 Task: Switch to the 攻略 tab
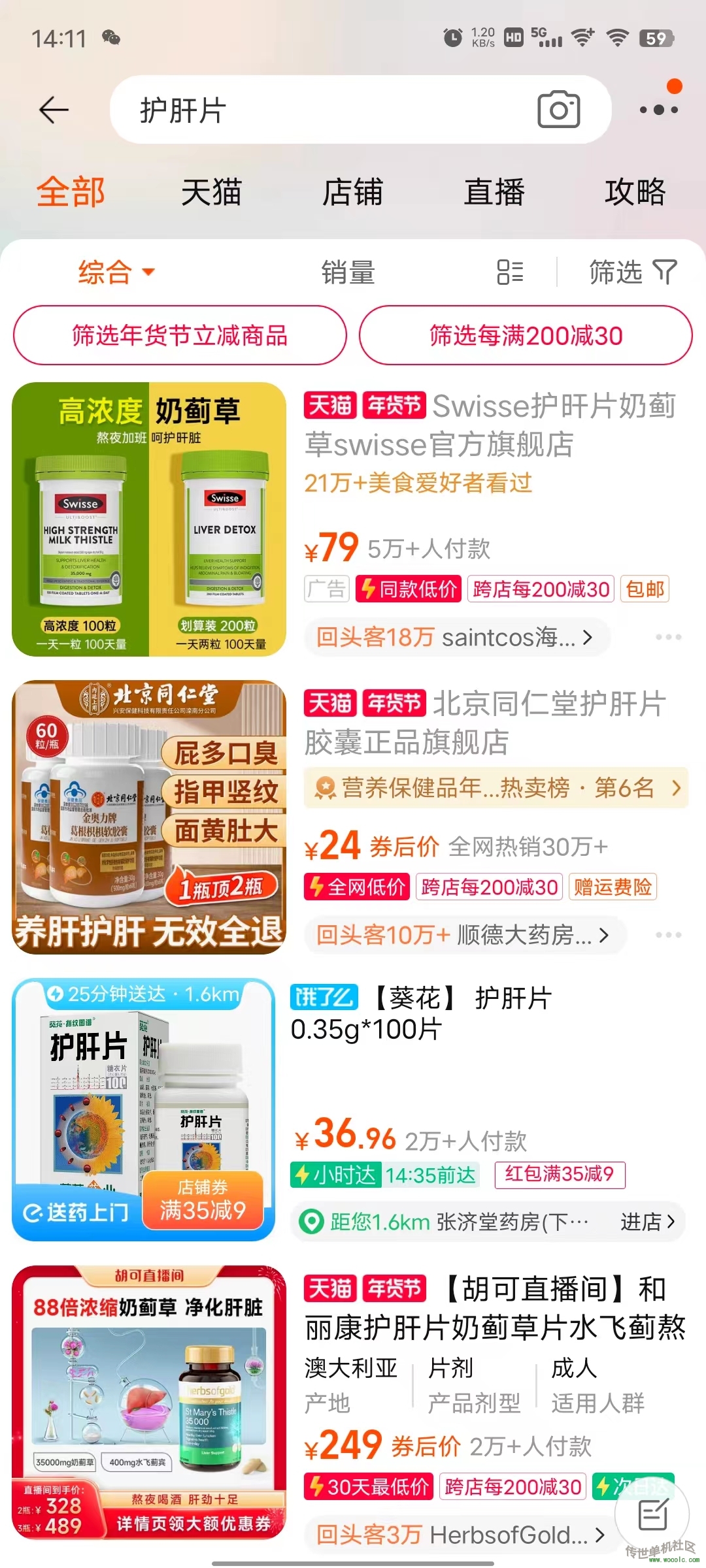[x=635, y=193]
